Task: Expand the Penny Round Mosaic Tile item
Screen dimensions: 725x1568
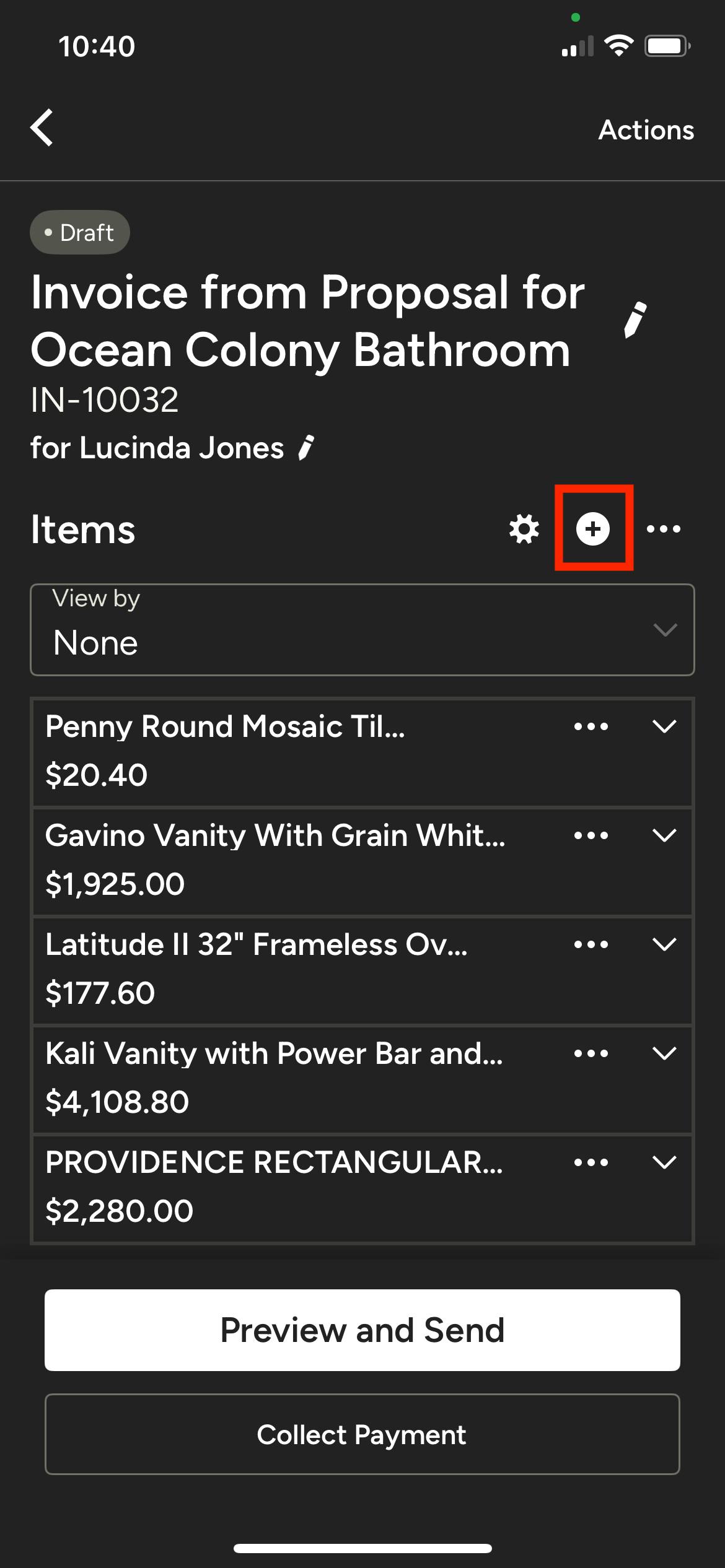Action: pos(664,726)
